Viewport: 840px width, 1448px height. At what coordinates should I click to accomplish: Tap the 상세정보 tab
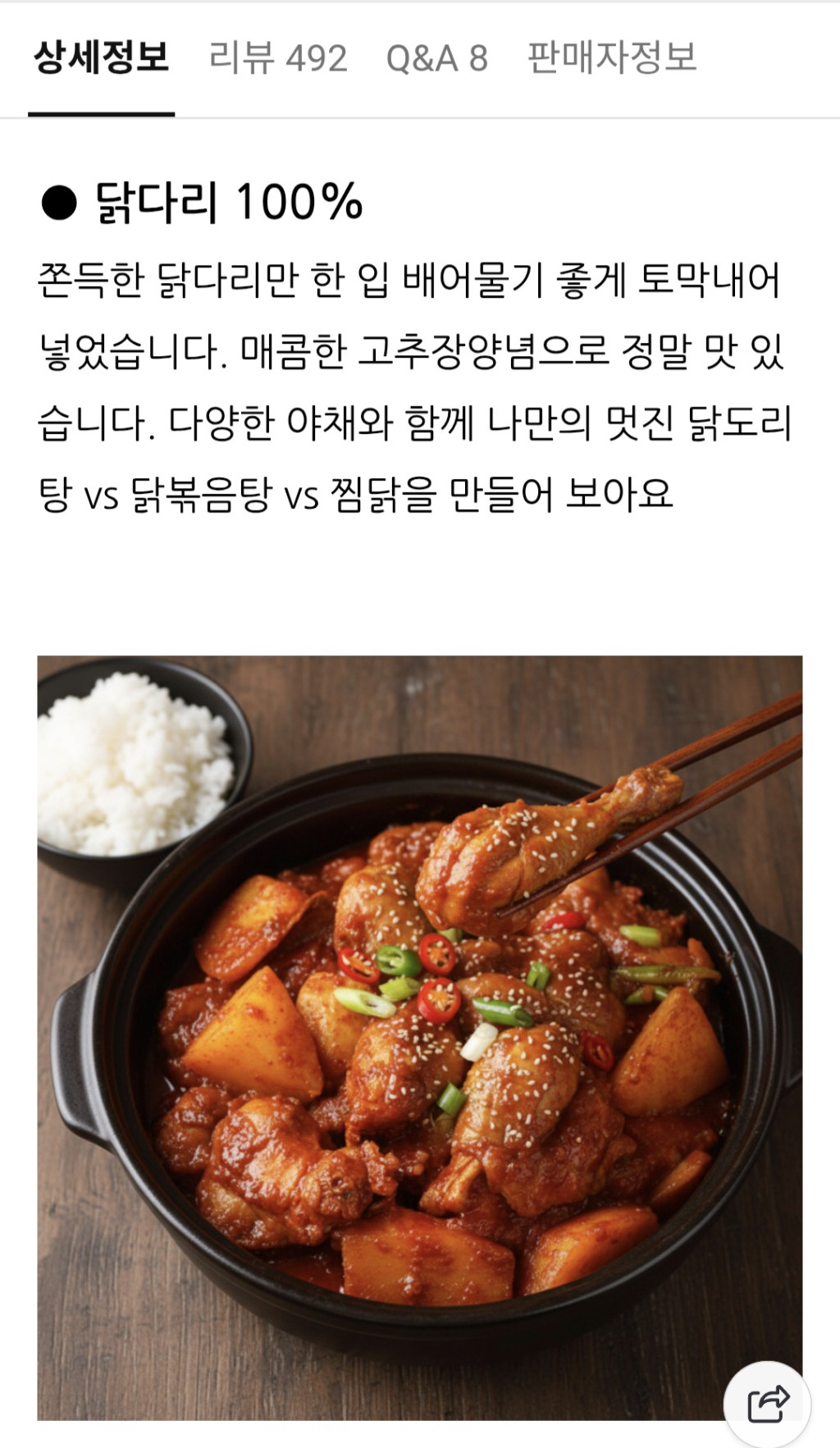(x=101, y=59)
